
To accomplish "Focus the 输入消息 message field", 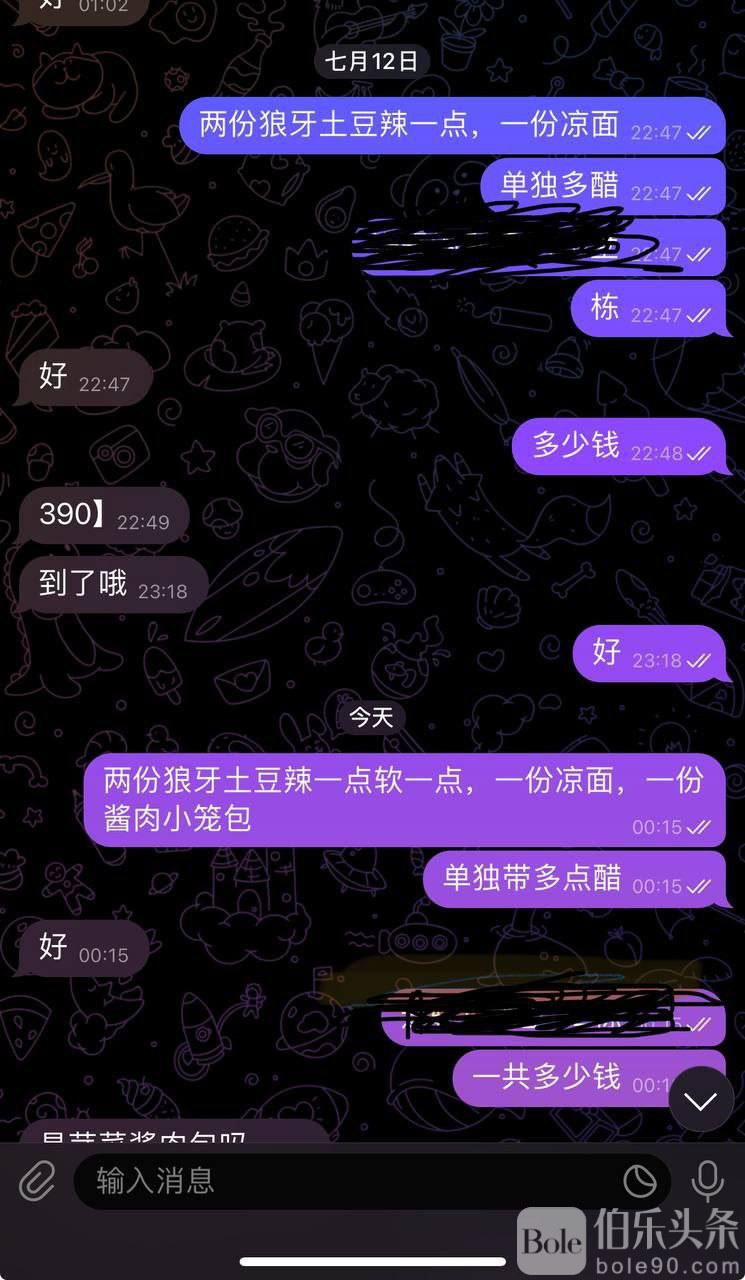I will pos(340,1182).
